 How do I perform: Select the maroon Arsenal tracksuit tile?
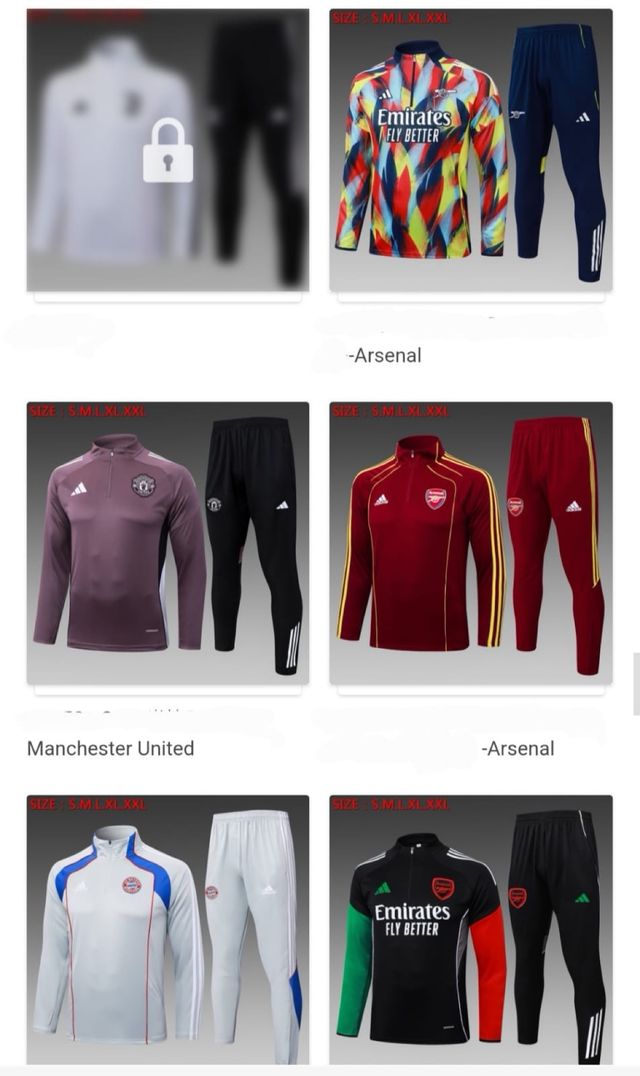click(x=470, y=543)
